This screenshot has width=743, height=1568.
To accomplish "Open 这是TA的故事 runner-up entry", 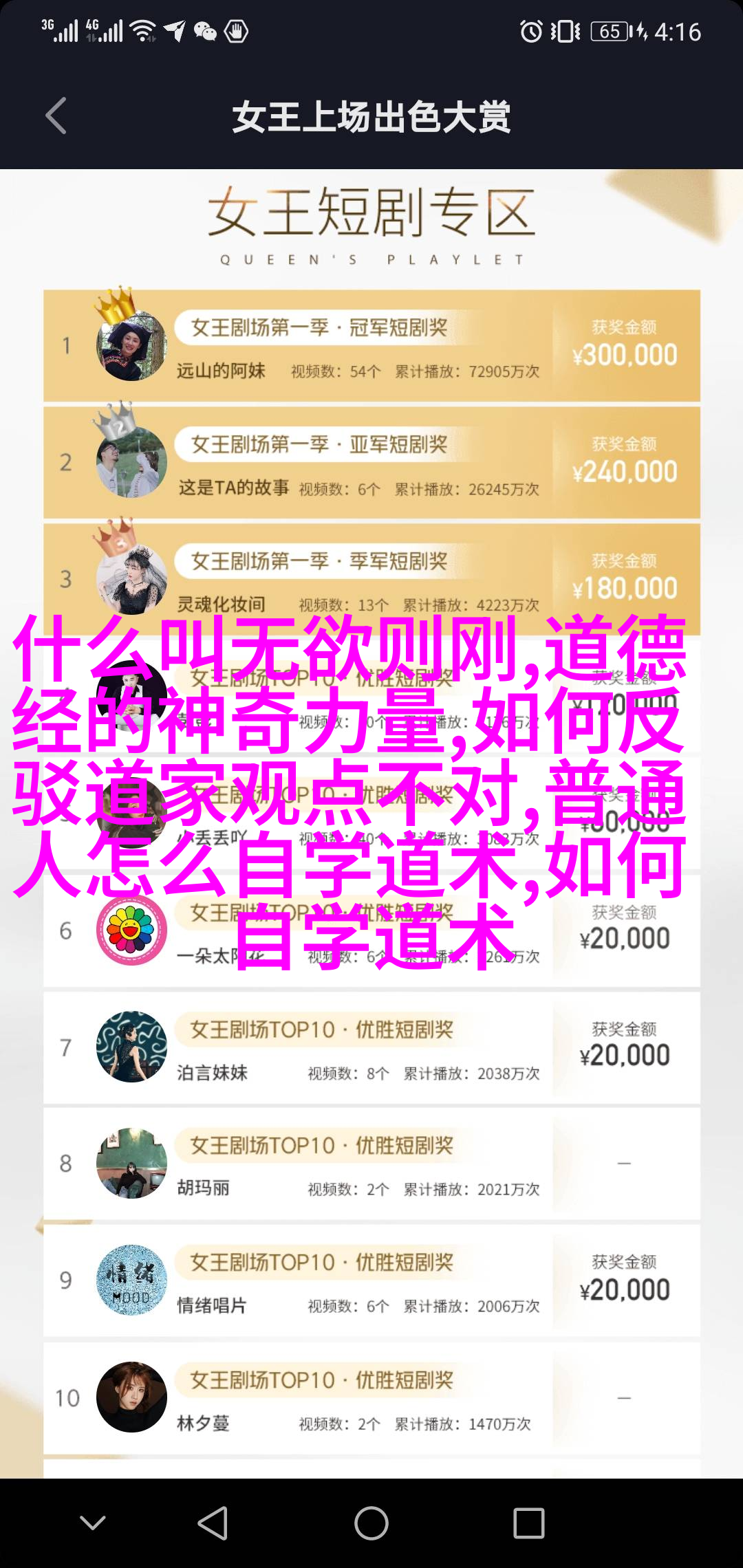I will 371,463.
